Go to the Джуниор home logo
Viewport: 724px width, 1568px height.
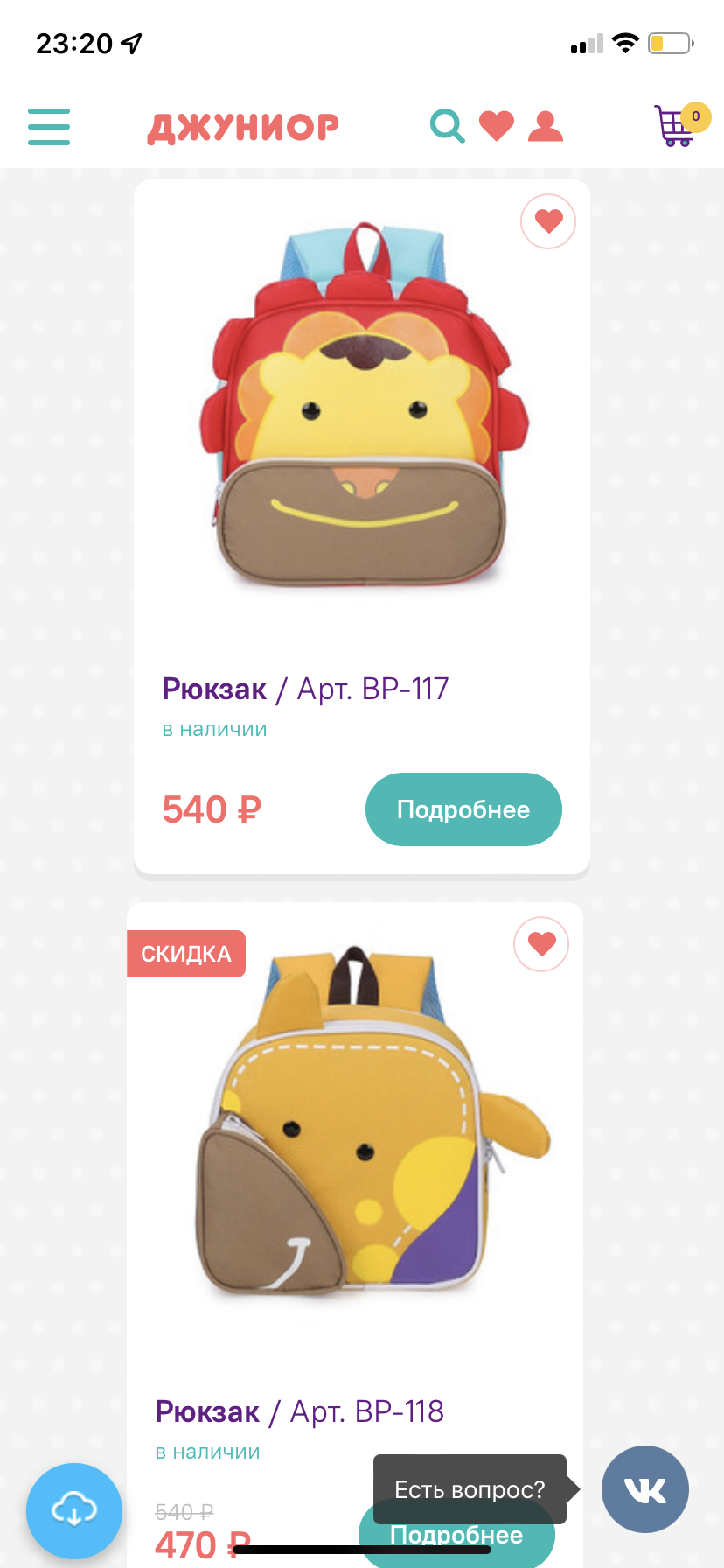pyautogui.click(x=243, y=128)
